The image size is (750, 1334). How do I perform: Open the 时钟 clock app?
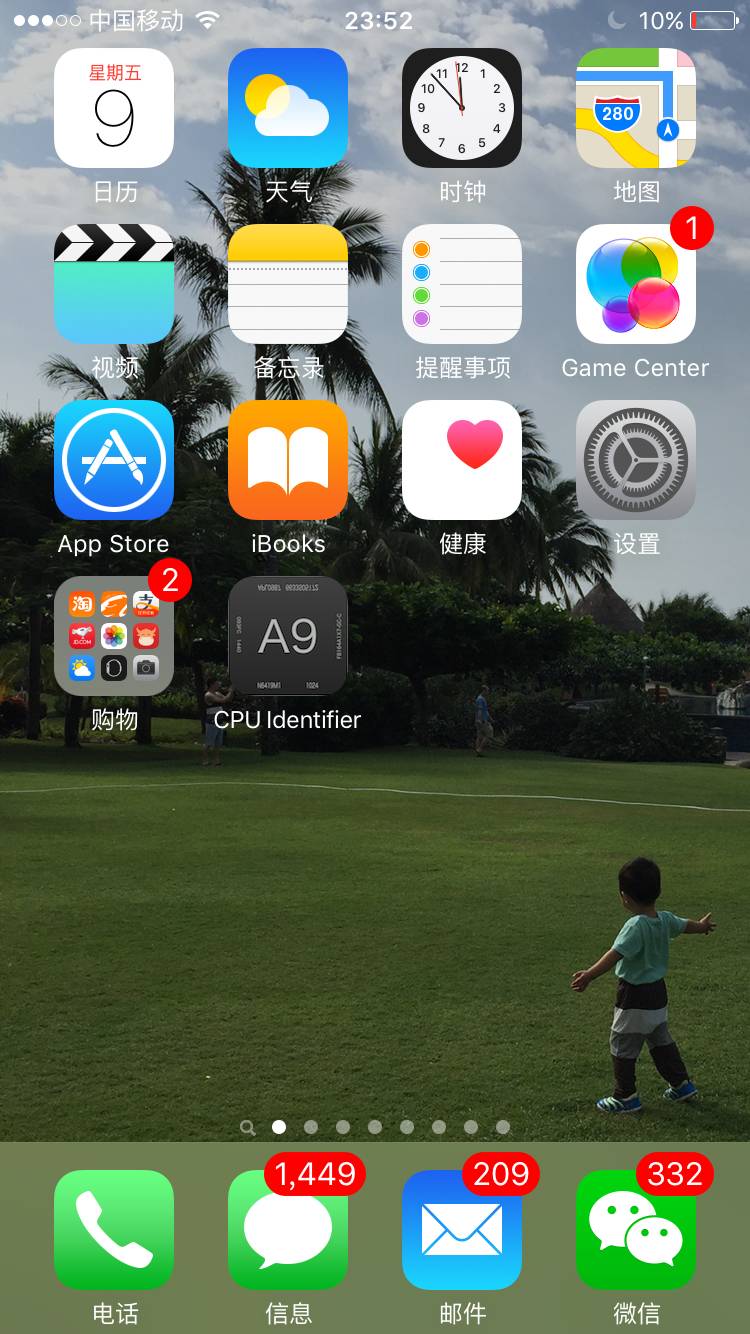pyautogui.click(x=462, y=108)
